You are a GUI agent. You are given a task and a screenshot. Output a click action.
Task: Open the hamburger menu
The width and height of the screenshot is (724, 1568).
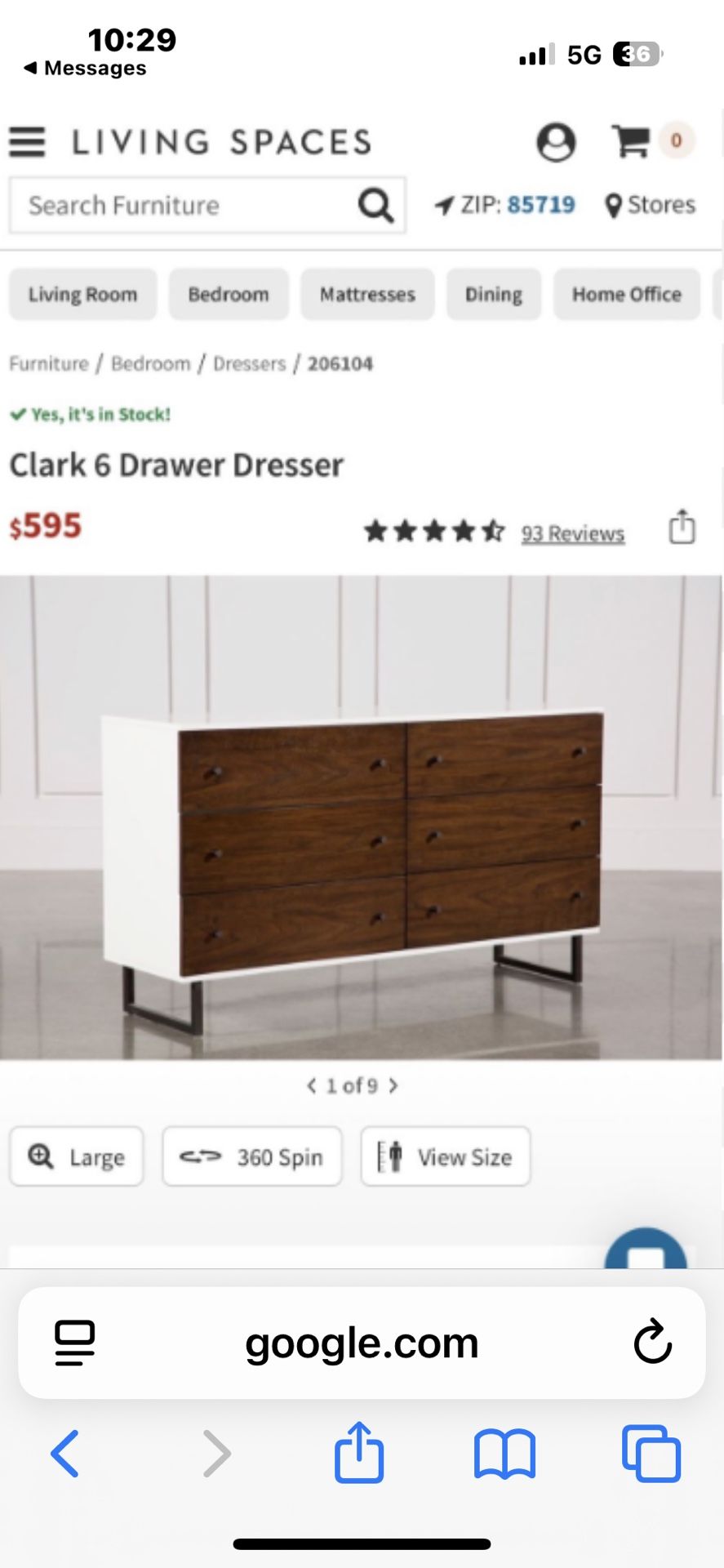[x=27, y=142]
